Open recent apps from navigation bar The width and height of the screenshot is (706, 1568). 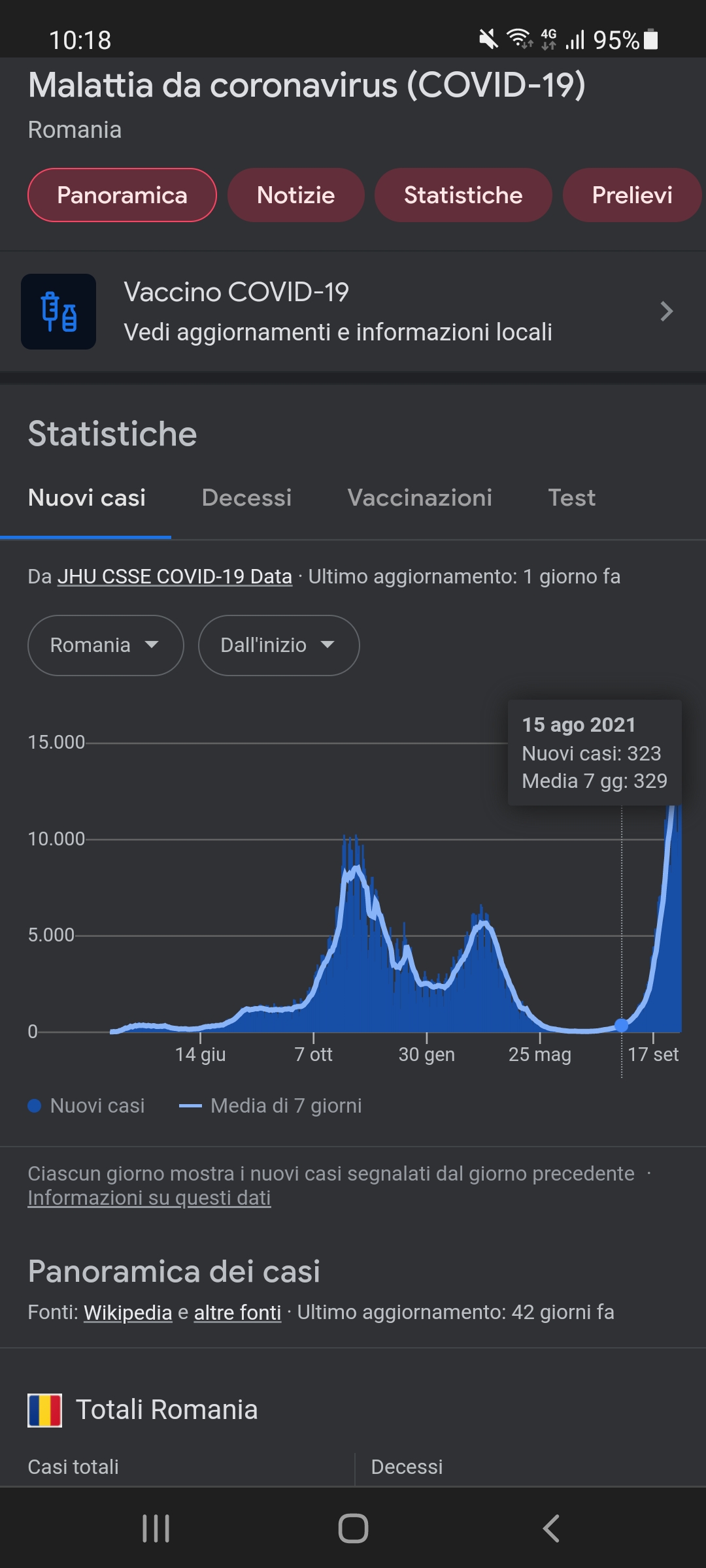156,1529
